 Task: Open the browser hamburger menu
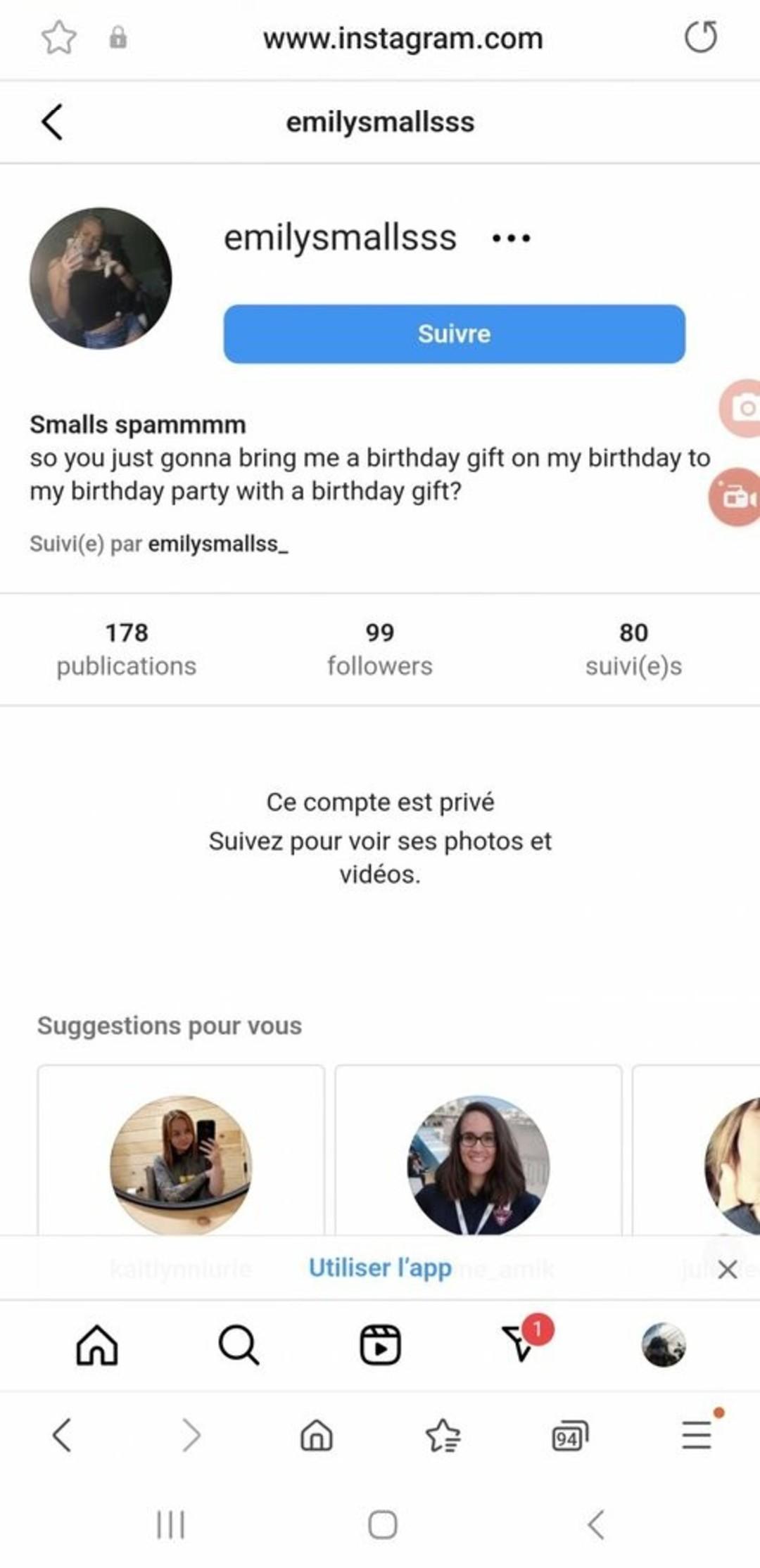697,1435
